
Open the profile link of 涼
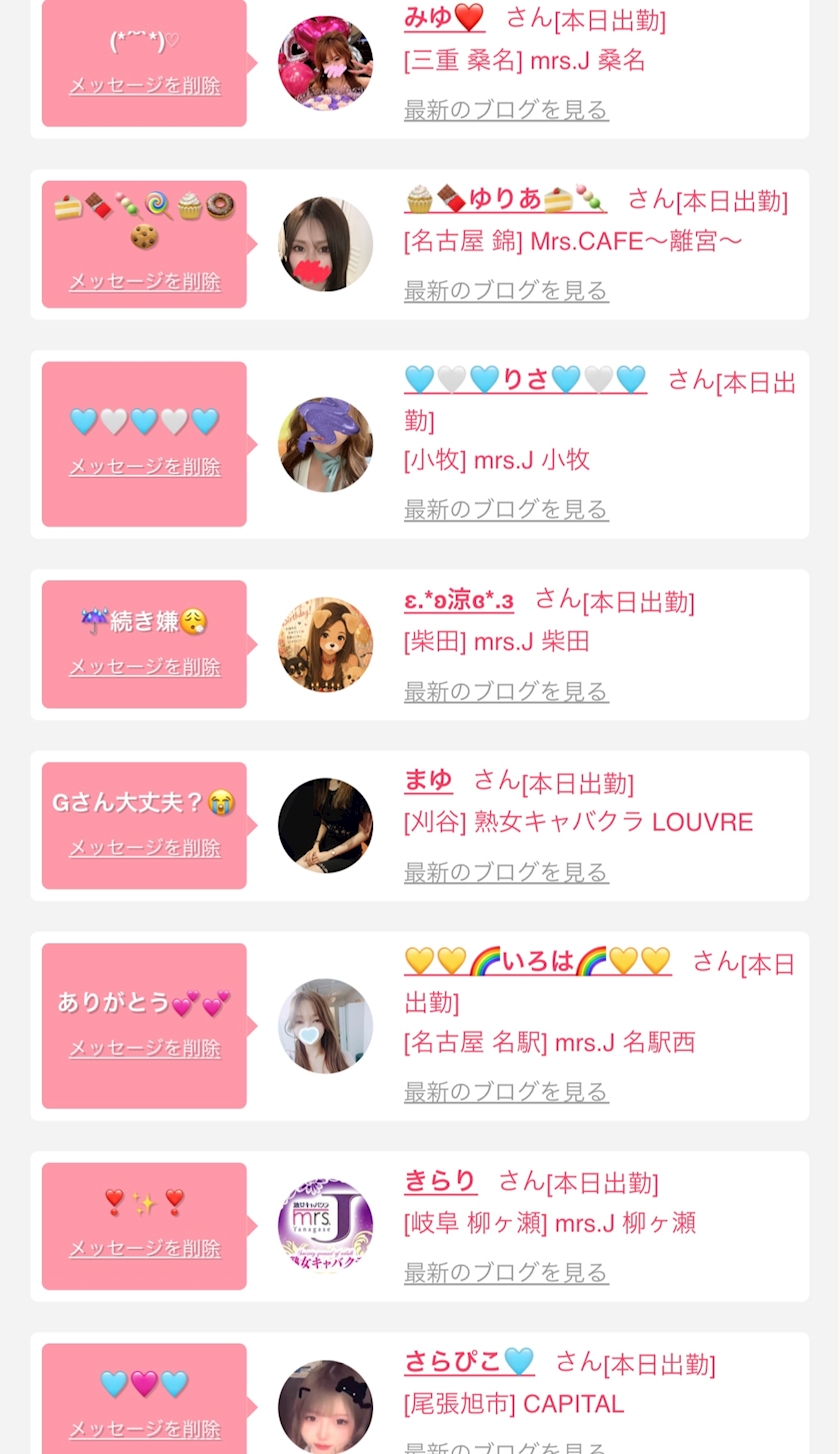(459, 600)
